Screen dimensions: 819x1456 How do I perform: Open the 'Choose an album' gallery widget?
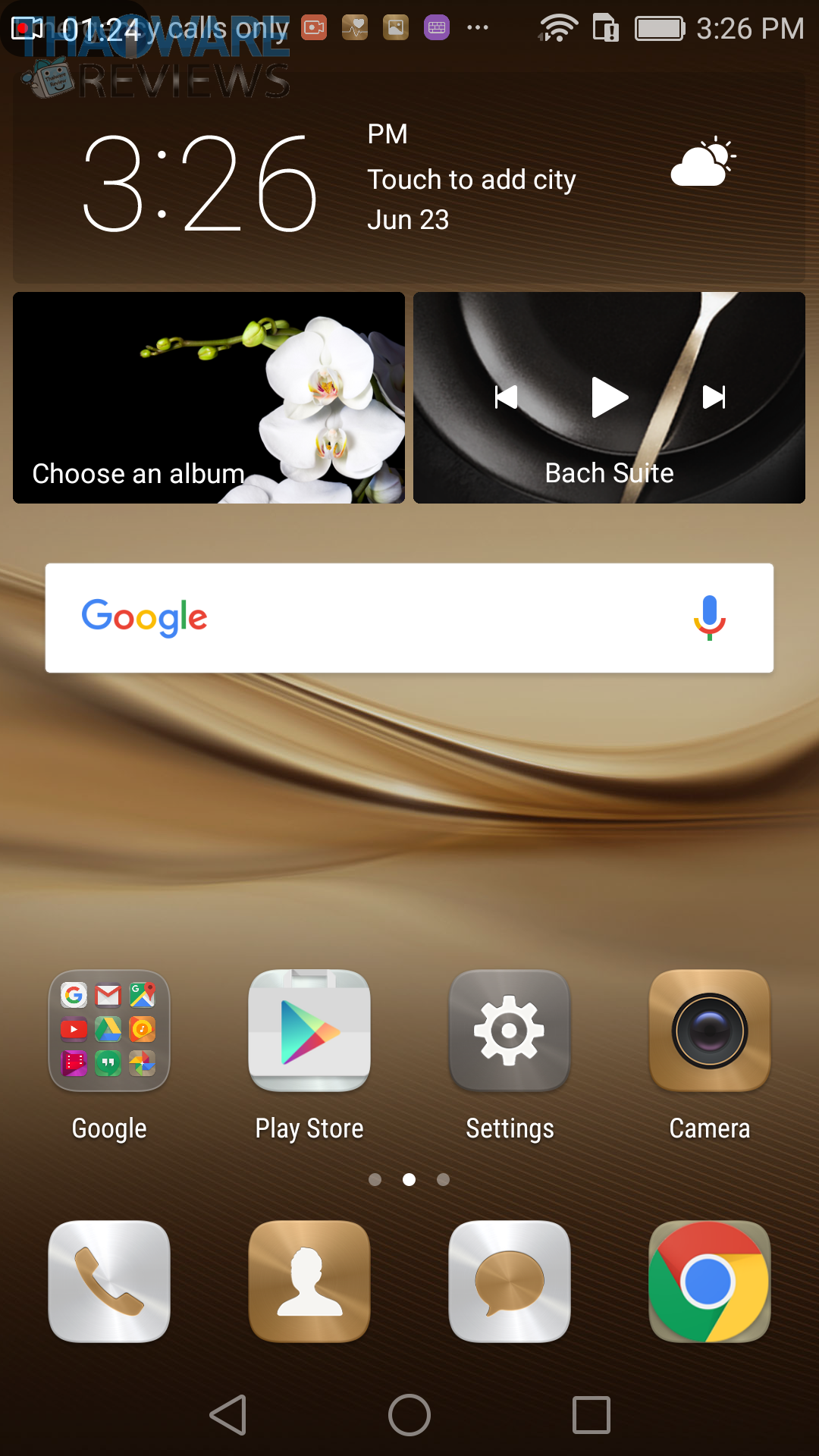pos(209,398)
